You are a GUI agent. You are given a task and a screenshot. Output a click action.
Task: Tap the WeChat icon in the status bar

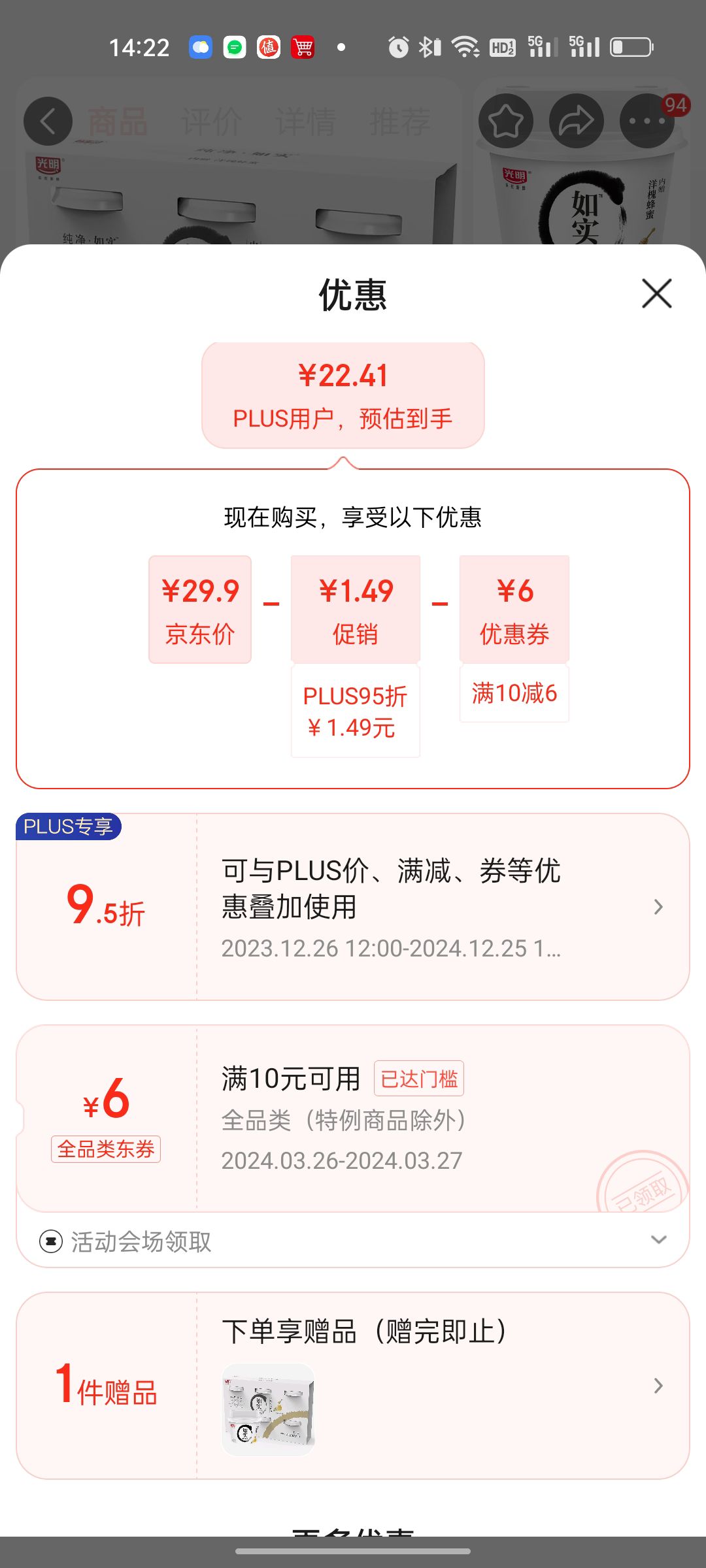tap(234, 46)
